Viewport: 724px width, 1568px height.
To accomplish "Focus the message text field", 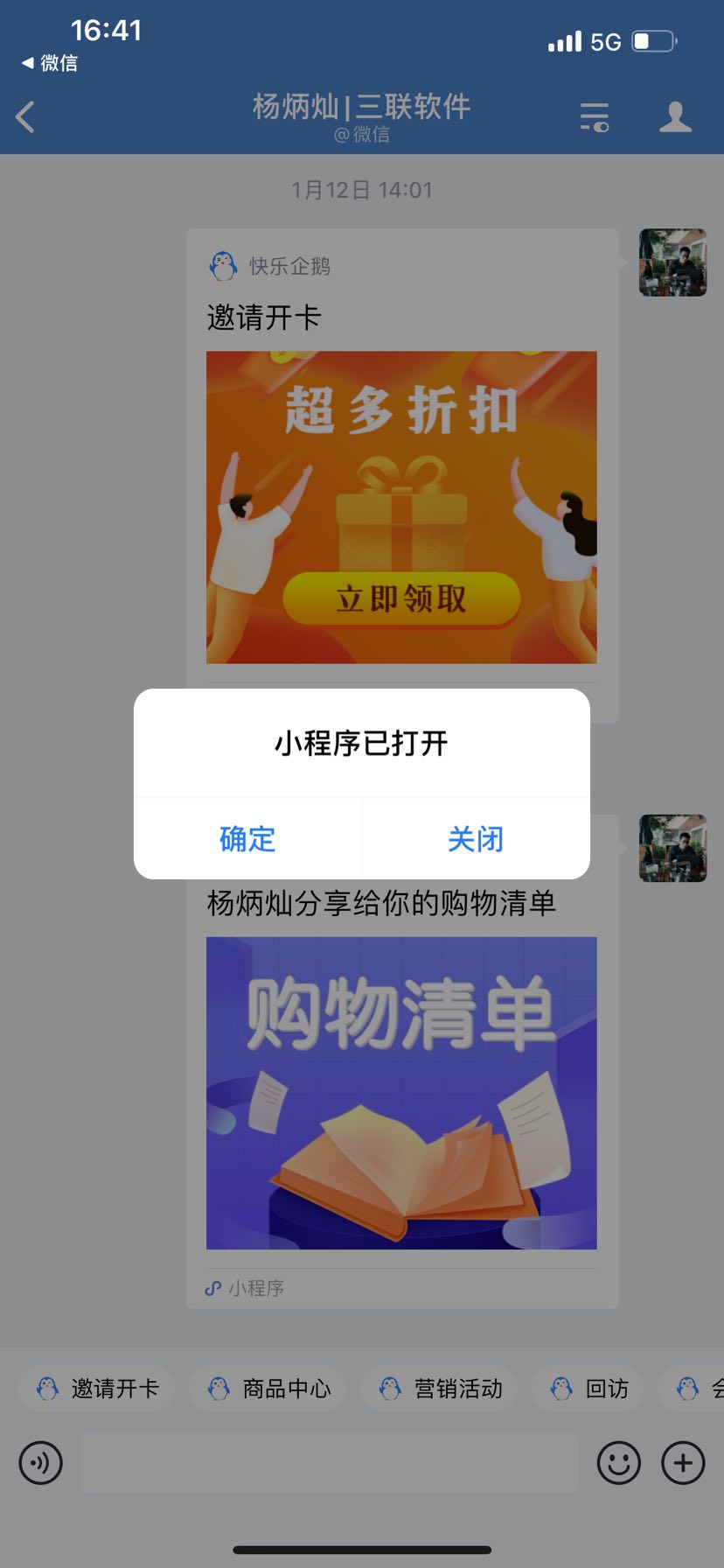I will tap(330, 1462).
